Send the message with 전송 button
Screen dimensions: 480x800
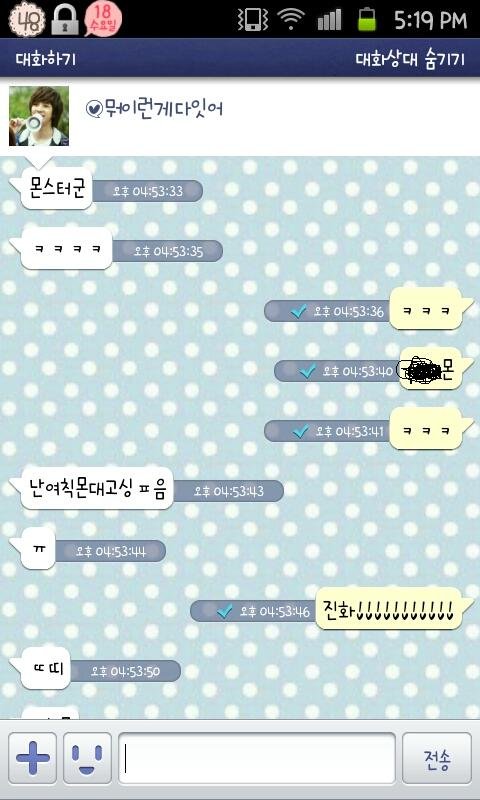point(437,758)
